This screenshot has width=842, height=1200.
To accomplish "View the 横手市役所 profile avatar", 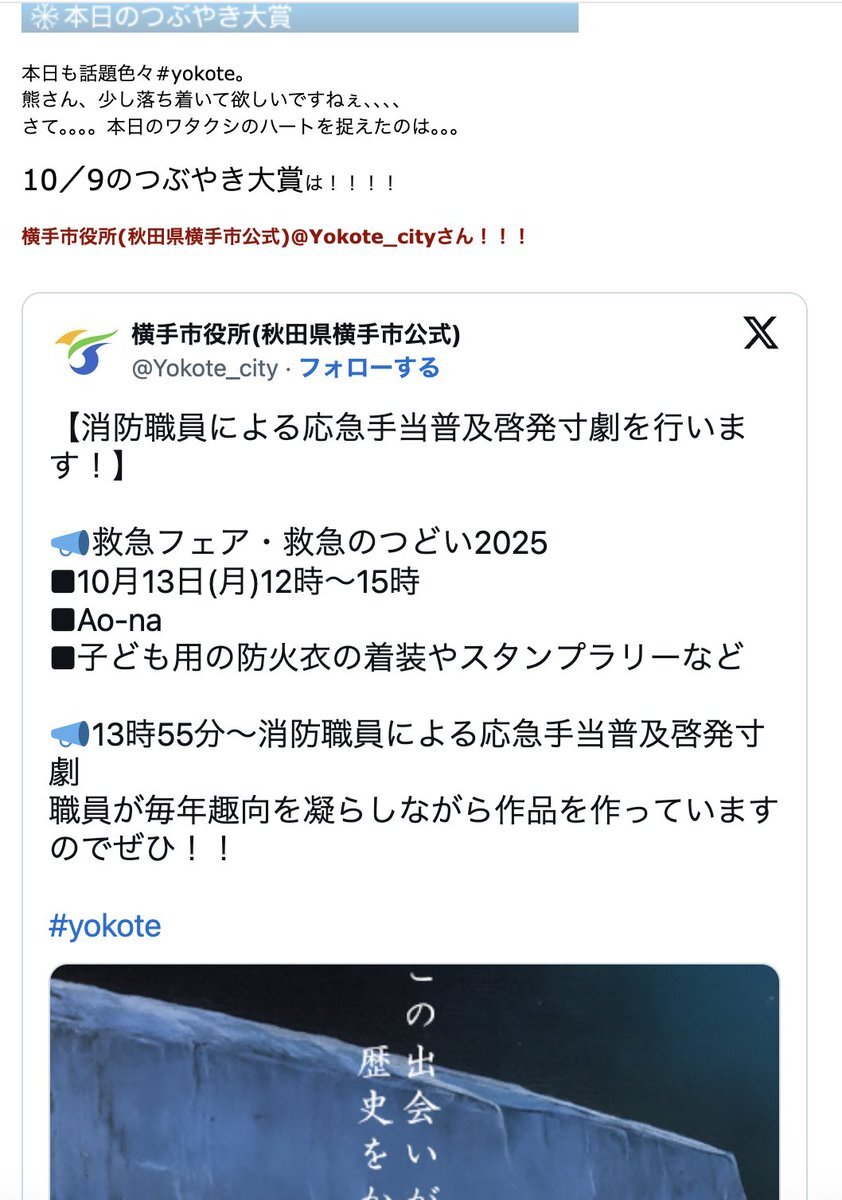I will (85, 350).
